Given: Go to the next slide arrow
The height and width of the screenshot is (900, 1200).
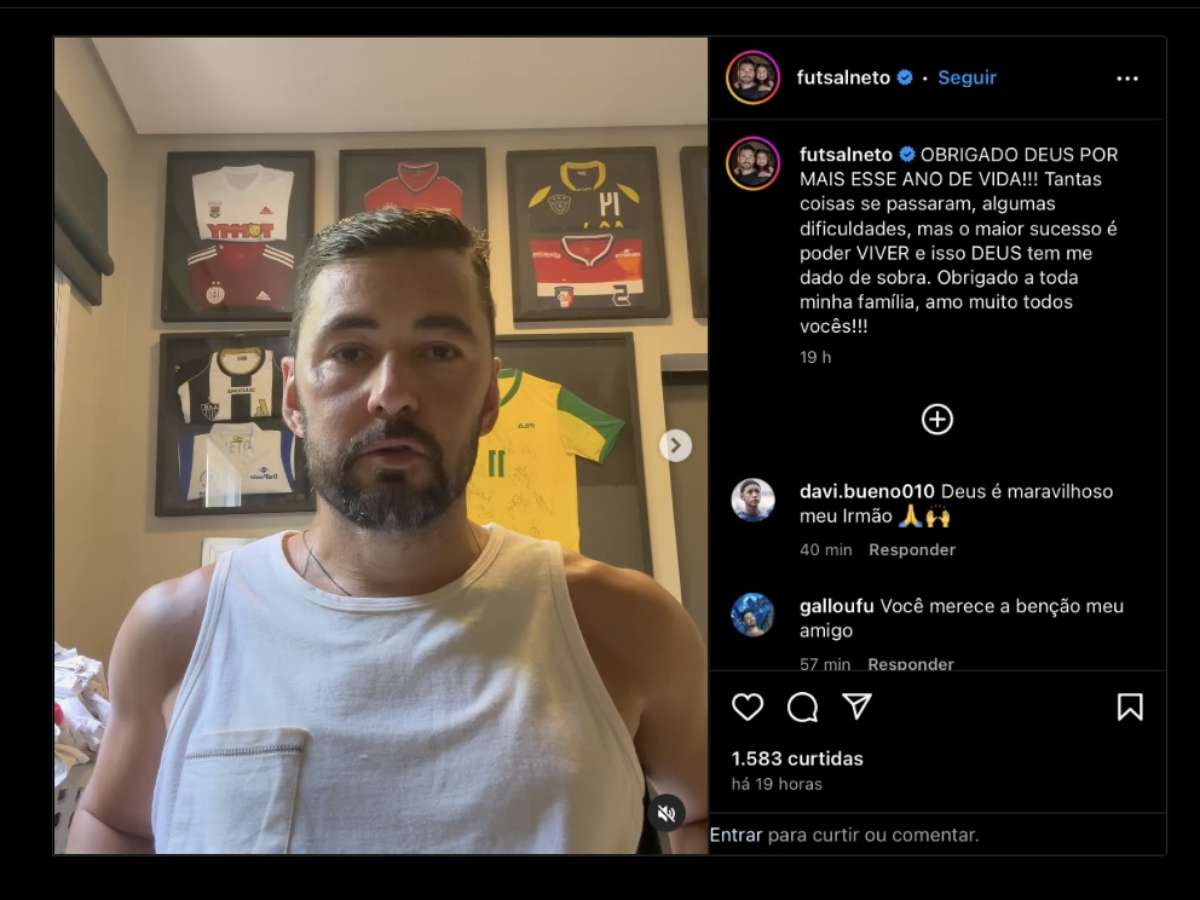Looking at the screenshot, I should click(675, 445).
